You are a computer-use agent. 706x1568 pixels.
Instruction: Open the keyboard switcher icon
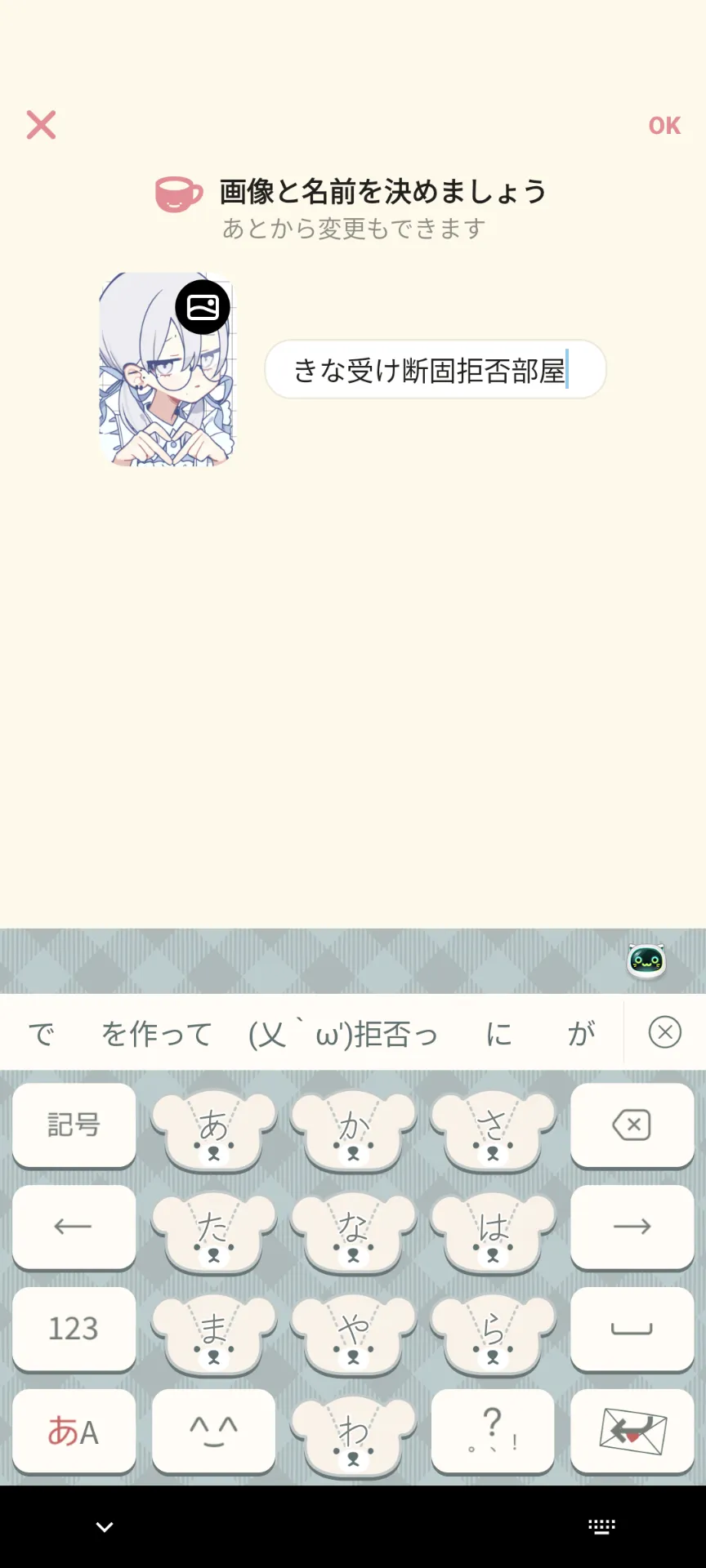pos(601,1526)
